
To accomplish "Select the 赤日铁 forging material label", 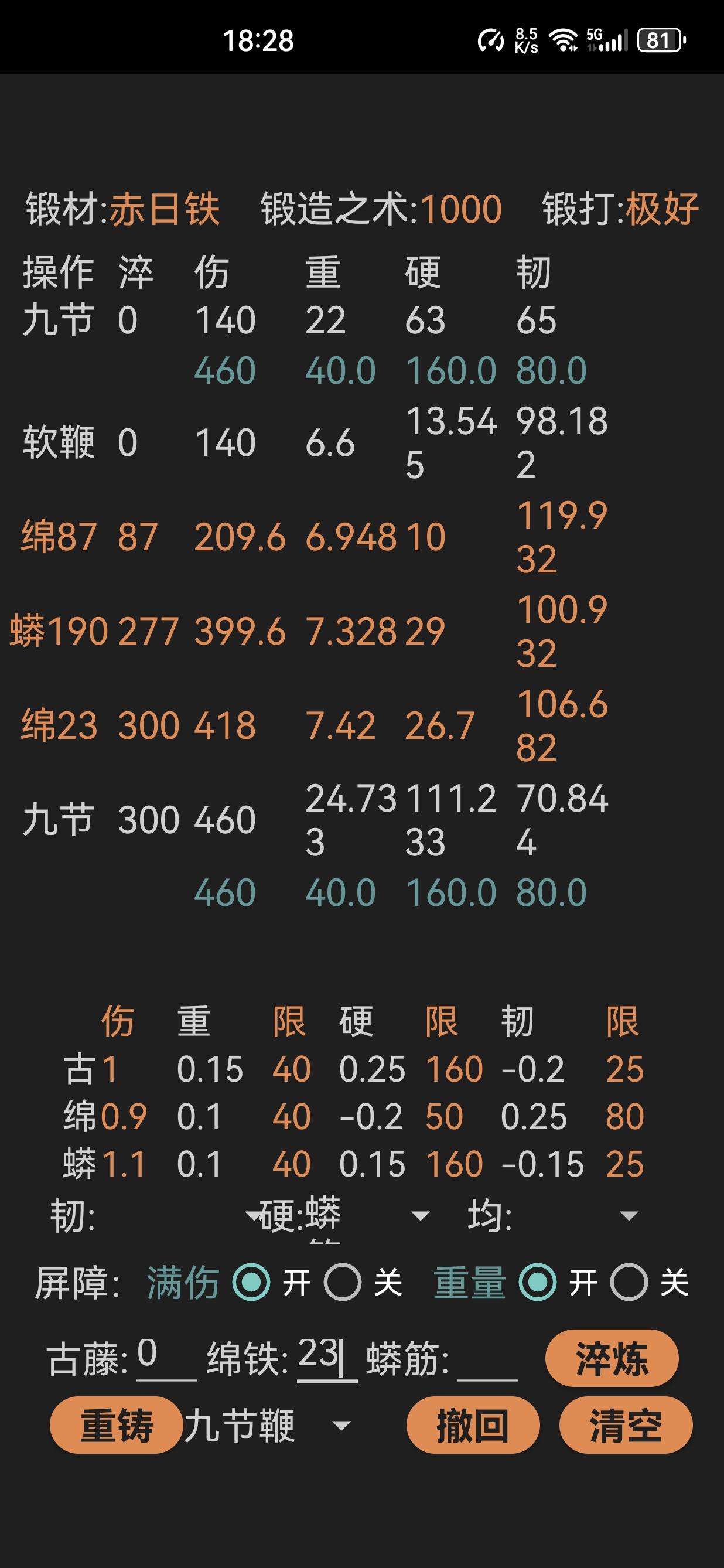I will (x=166, y=209).
